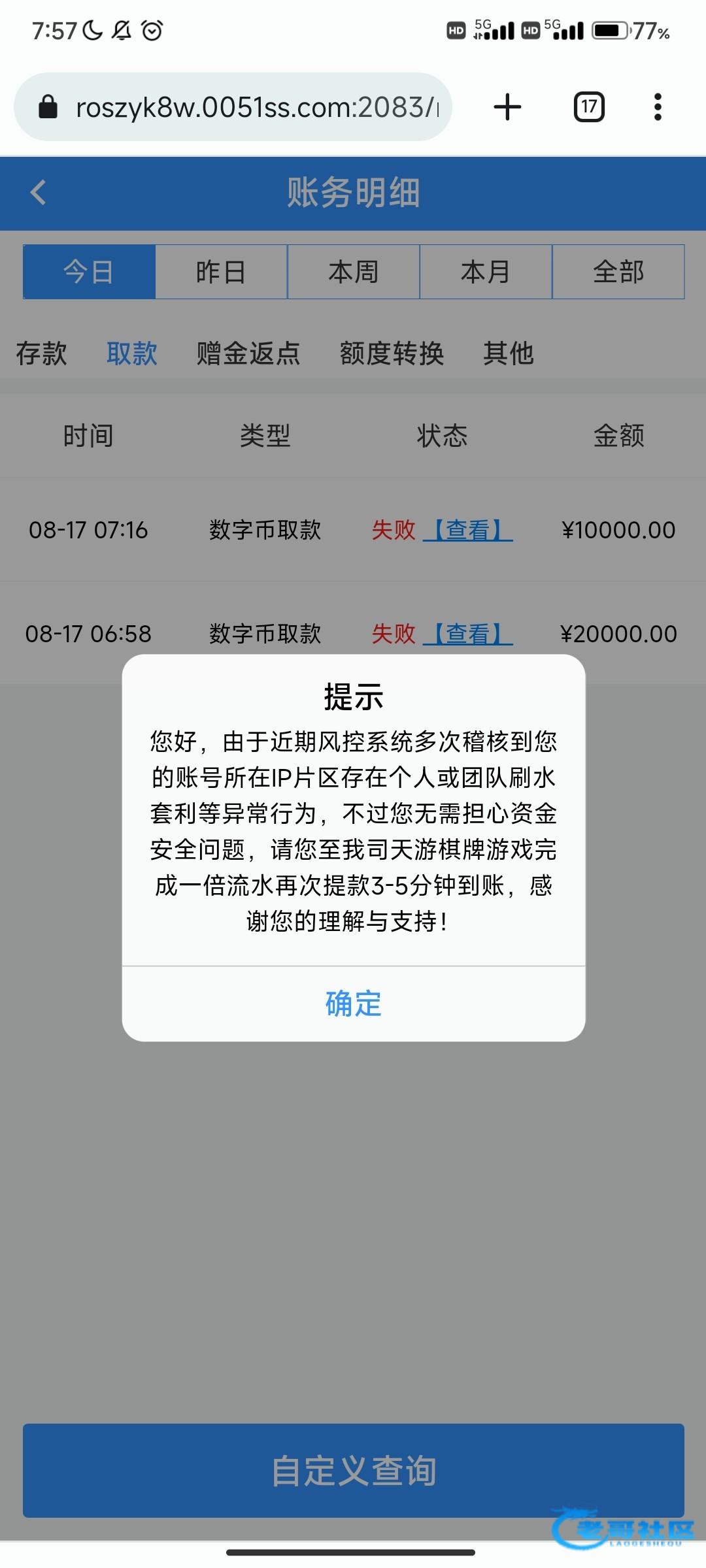
Task: Open the browser overflow menu
Action: [658, 107]
